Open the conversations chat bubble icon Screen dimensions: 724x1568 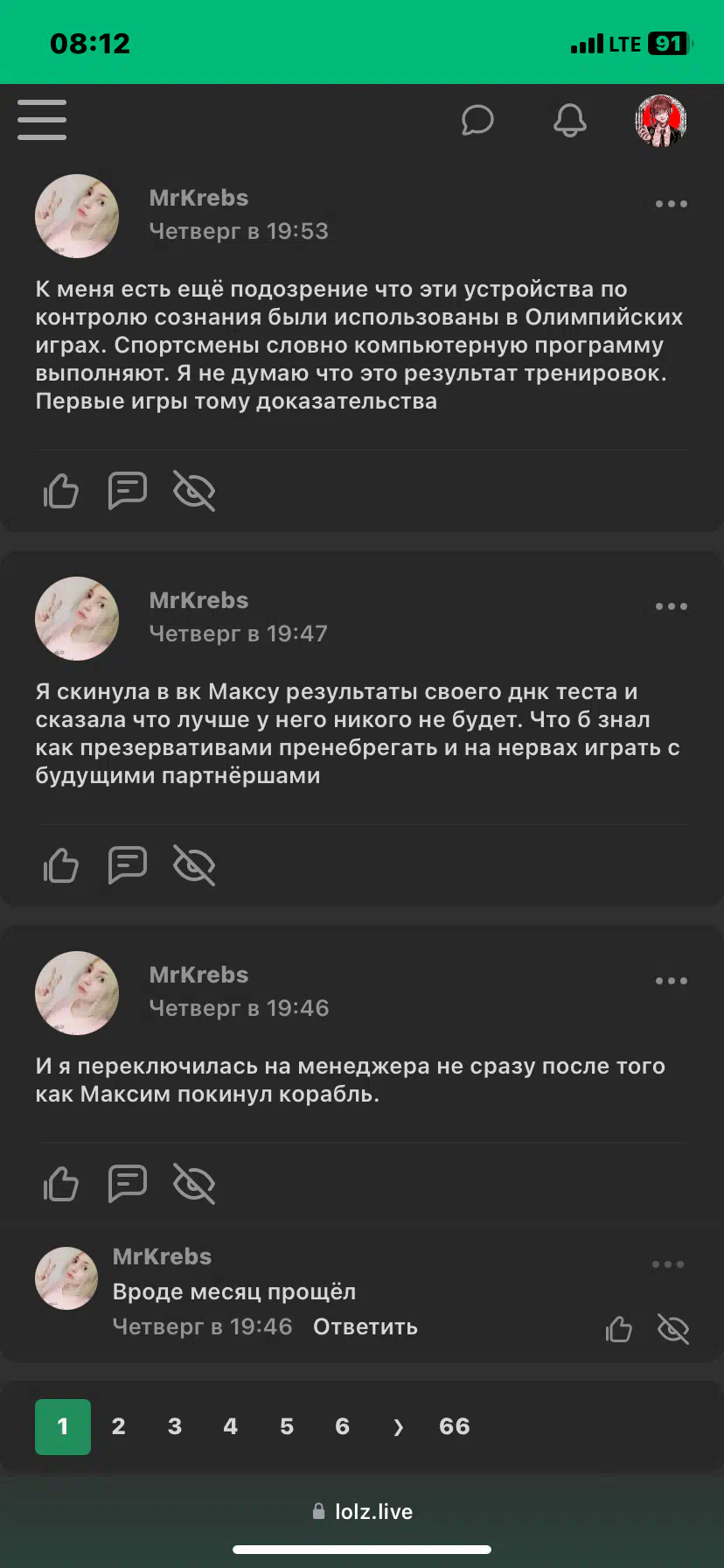pos(477,120)
